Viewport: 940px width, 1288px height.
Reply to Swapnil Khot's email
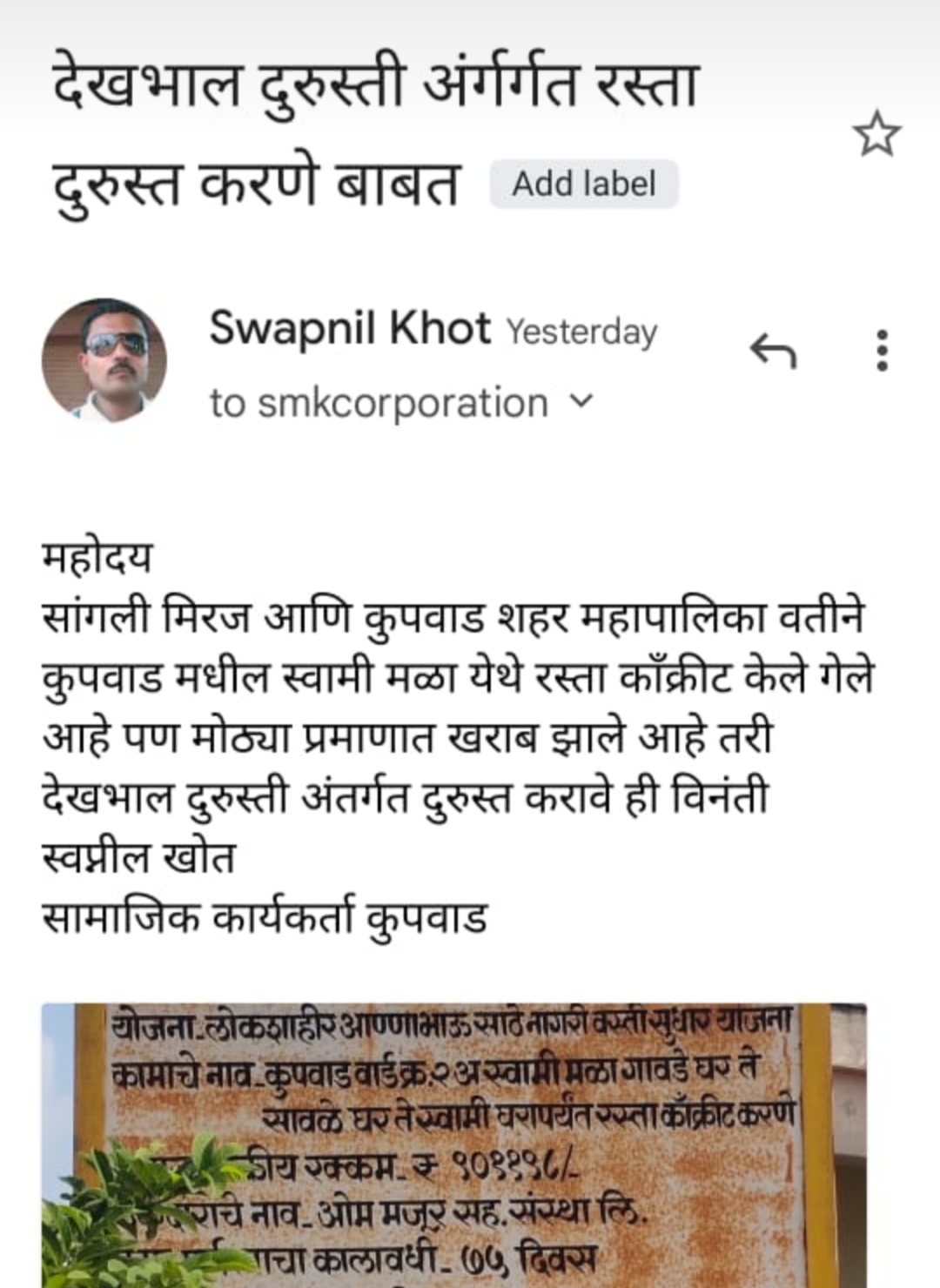[773, 350]
